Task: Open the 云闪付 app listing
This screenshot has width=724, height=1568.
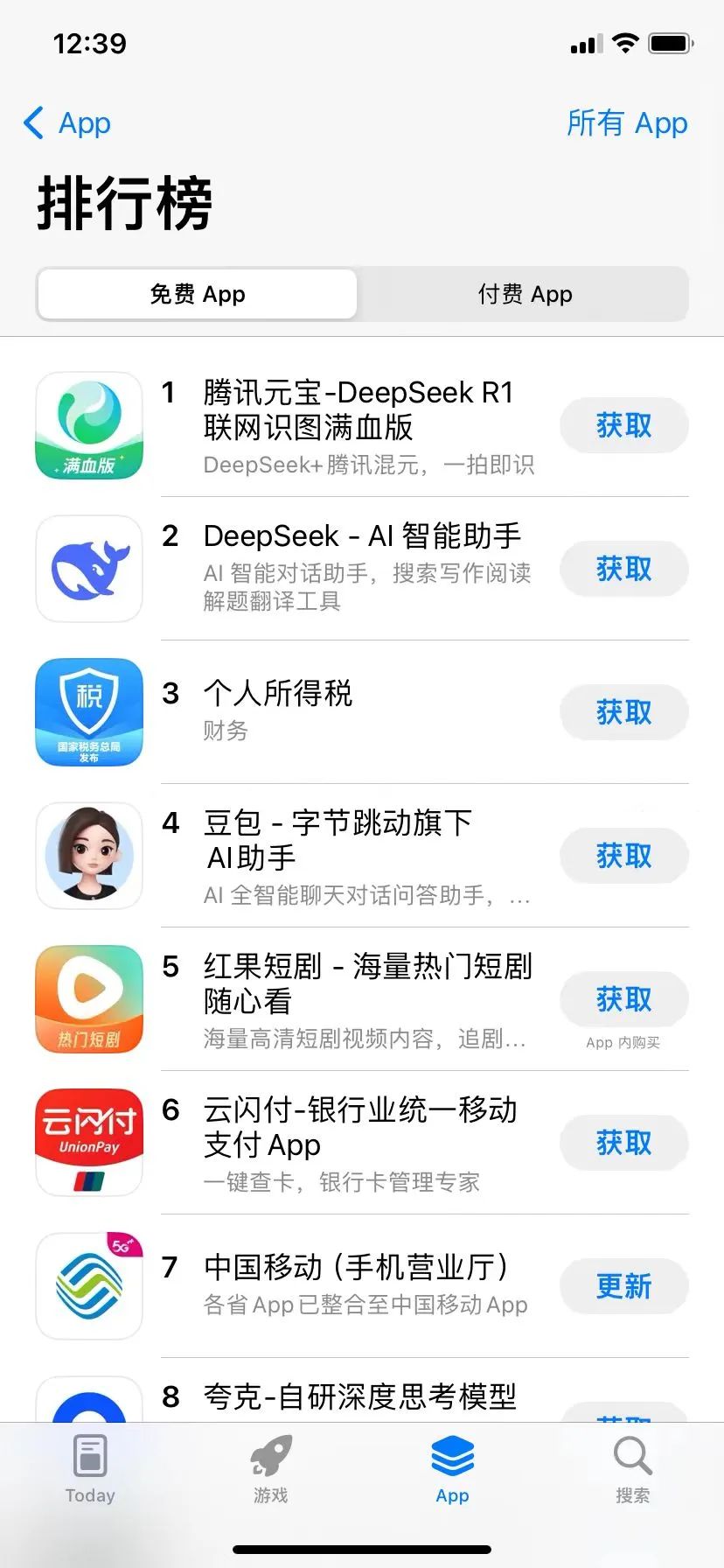Action: click(x=359, y=1127)
